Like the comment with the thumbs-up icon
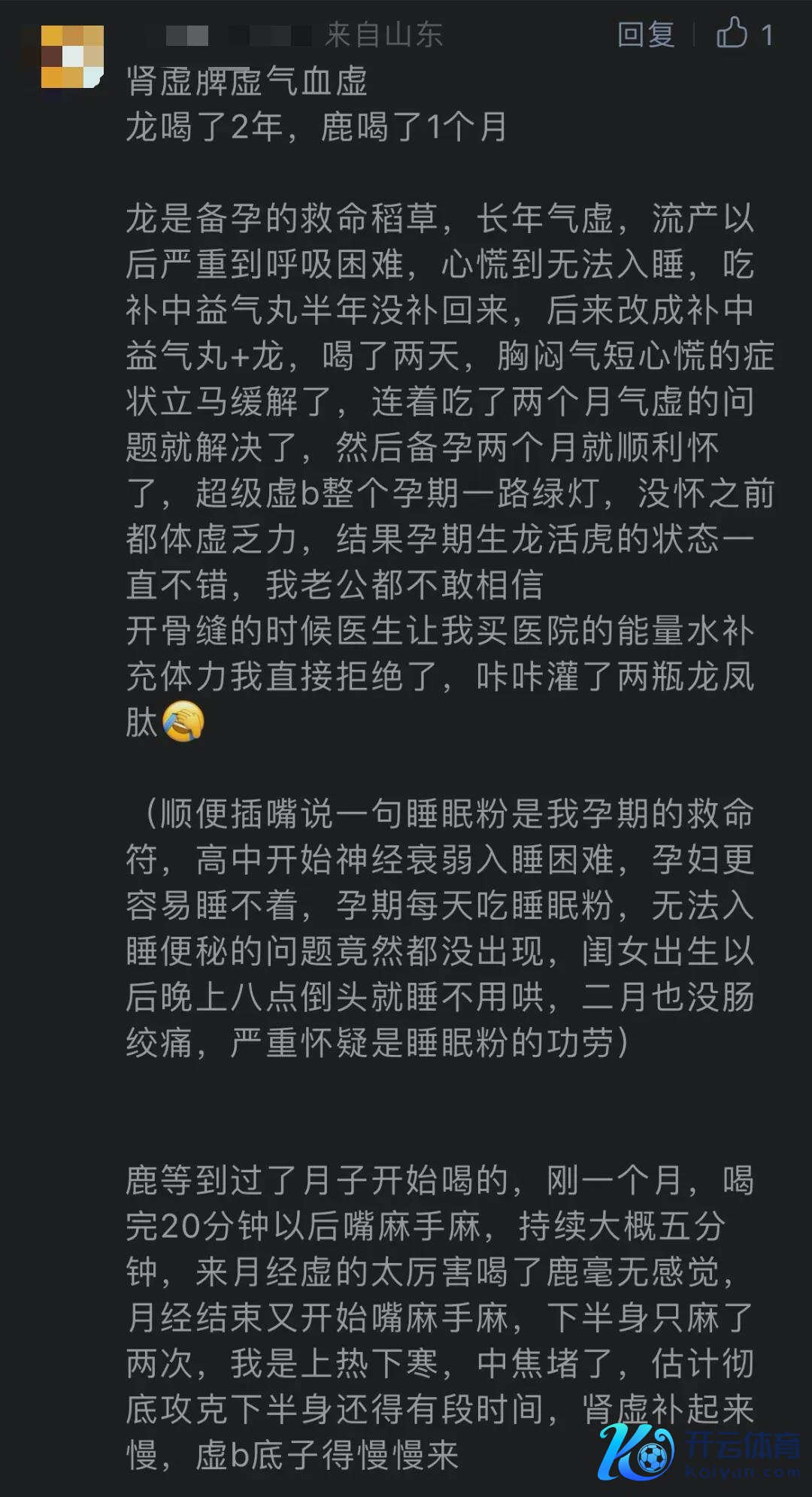This screenshot has width=812, height=1497. (732, 34)
